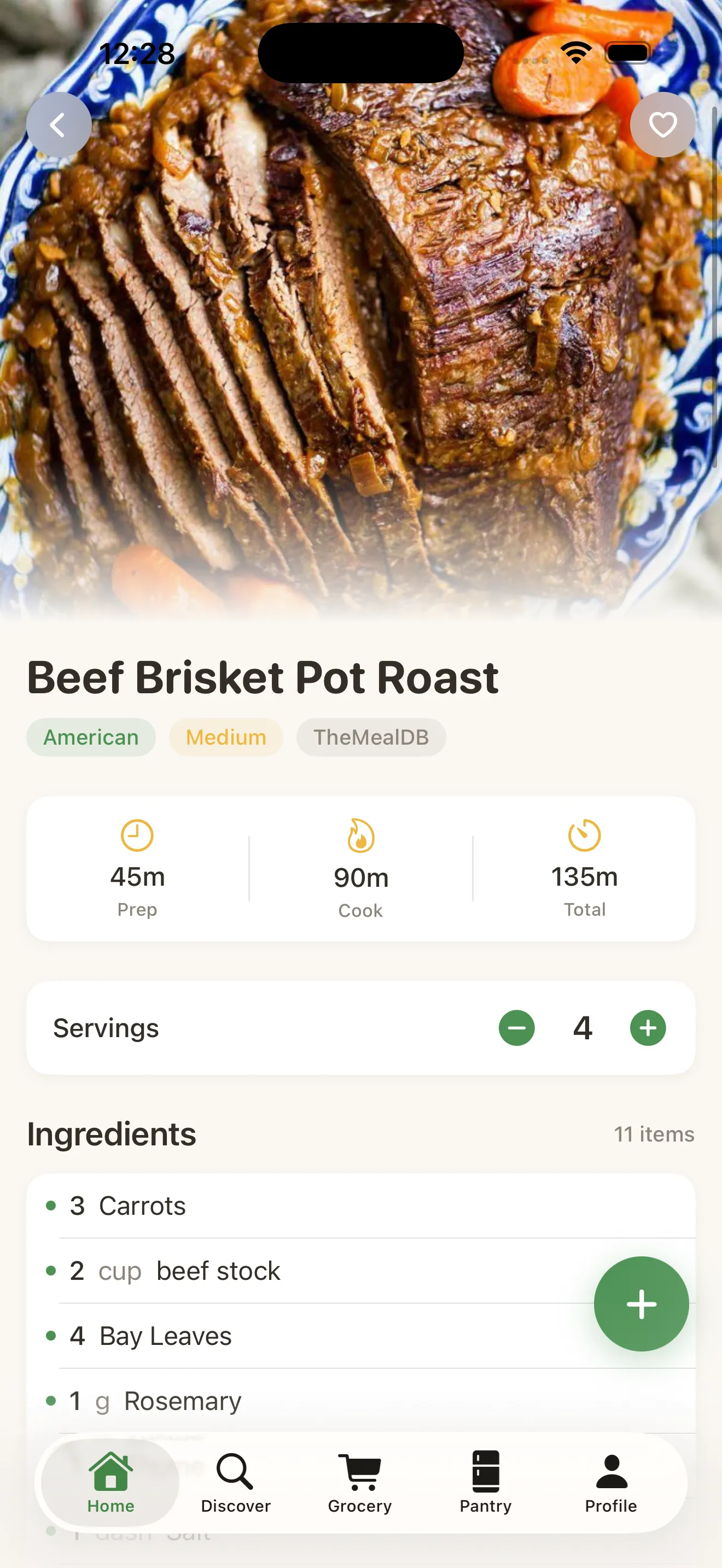Add an ingredient with the green plus button
Screen dimensions: 722x1568
[641, 1304]
